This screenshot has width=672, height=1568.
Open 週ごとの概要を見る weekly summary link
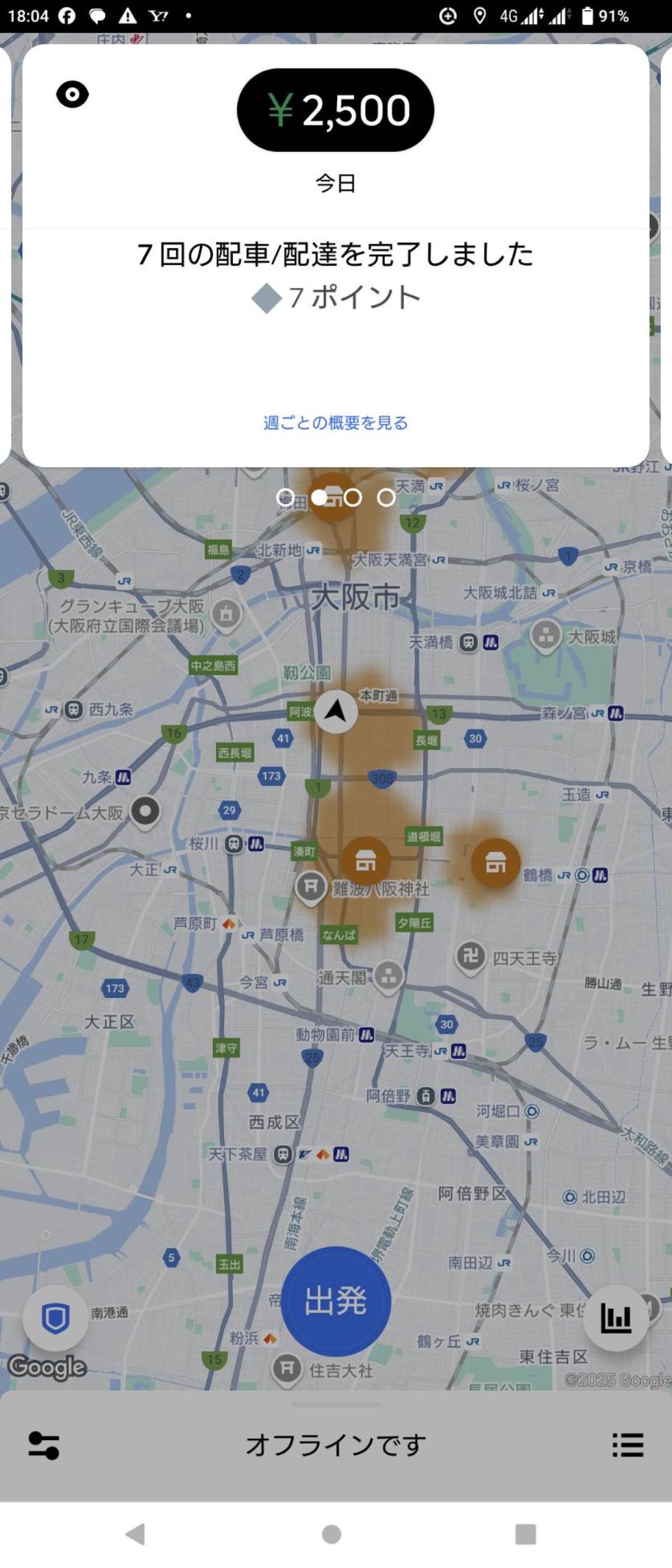point(335,422)
